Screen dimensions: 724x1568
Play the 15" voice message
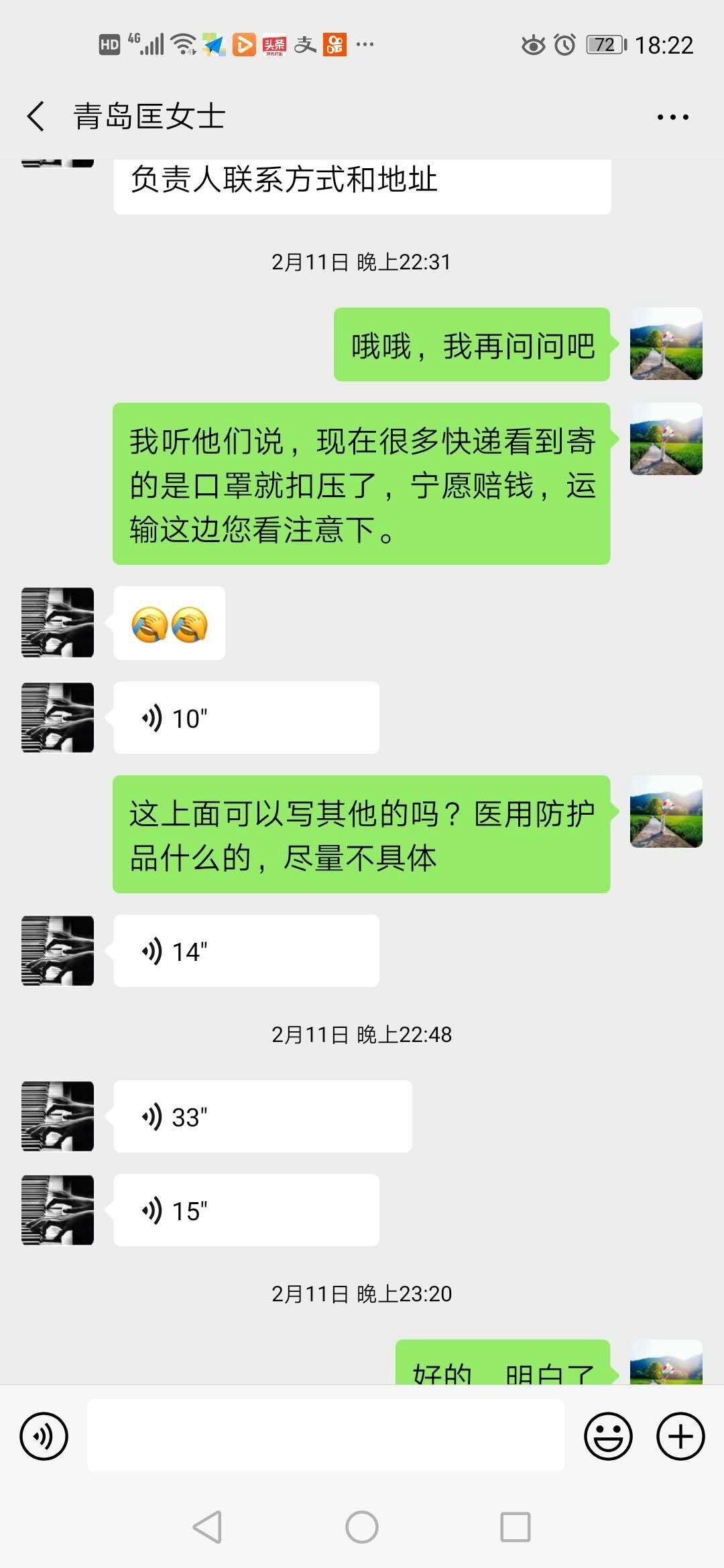click(246, 1210)
